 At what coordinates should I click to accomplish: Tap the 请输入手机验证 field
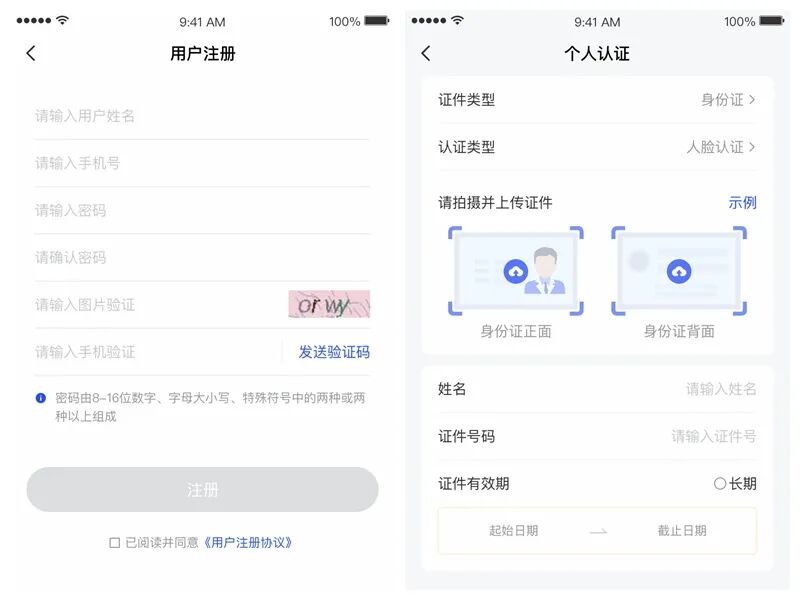157,352
